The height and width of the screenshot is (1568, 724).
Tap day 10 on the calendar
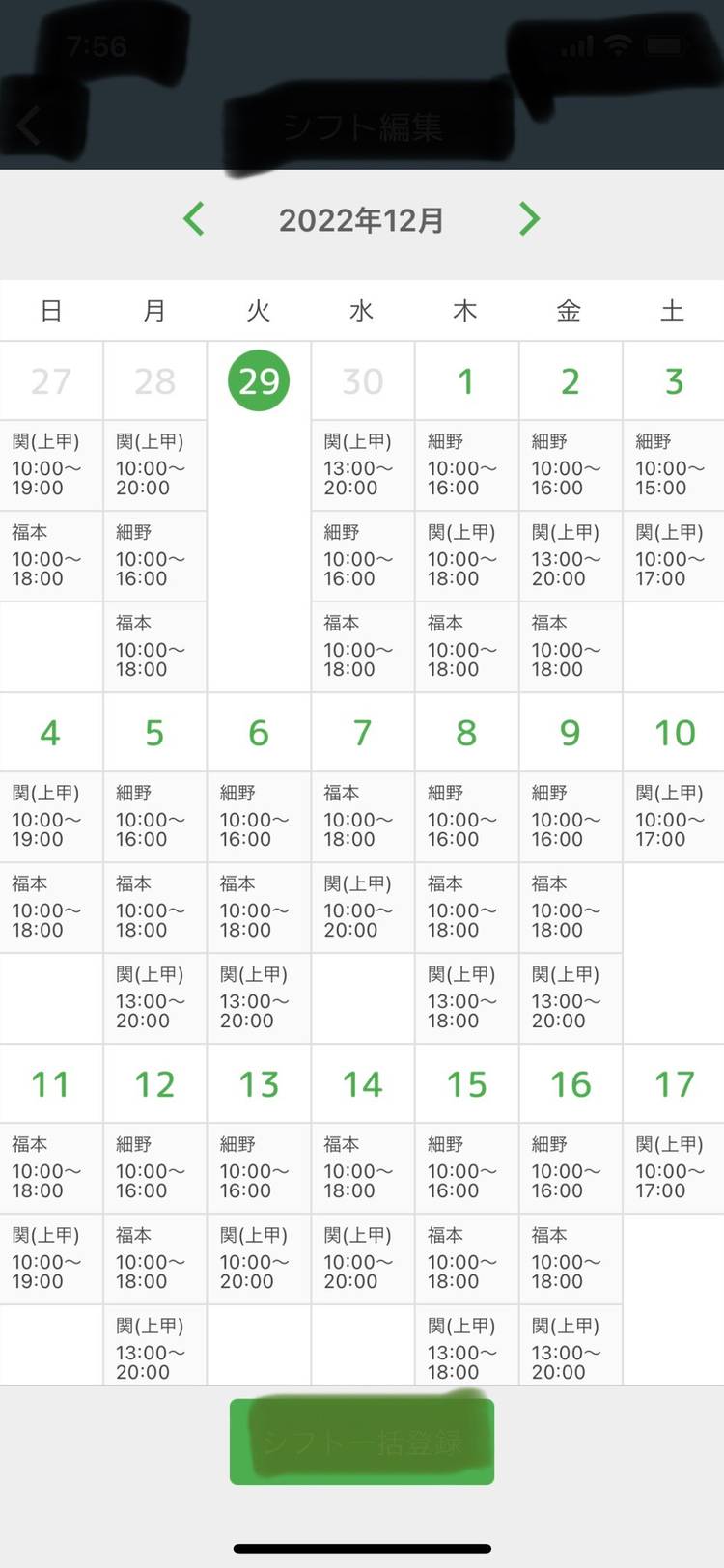pyautogui.click(x=674, y=733)
